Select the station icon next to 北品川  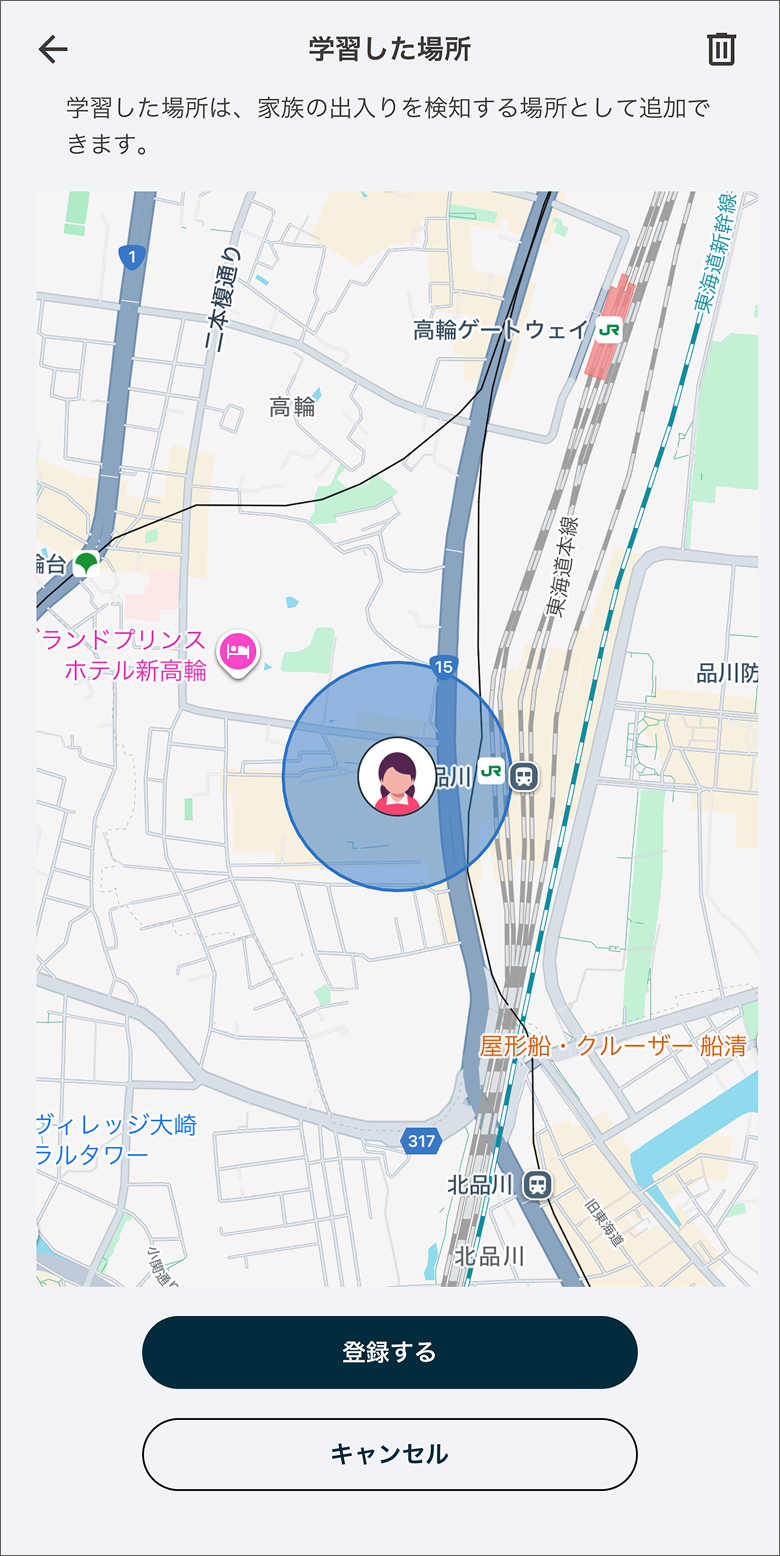click(x=538, y=1184)
